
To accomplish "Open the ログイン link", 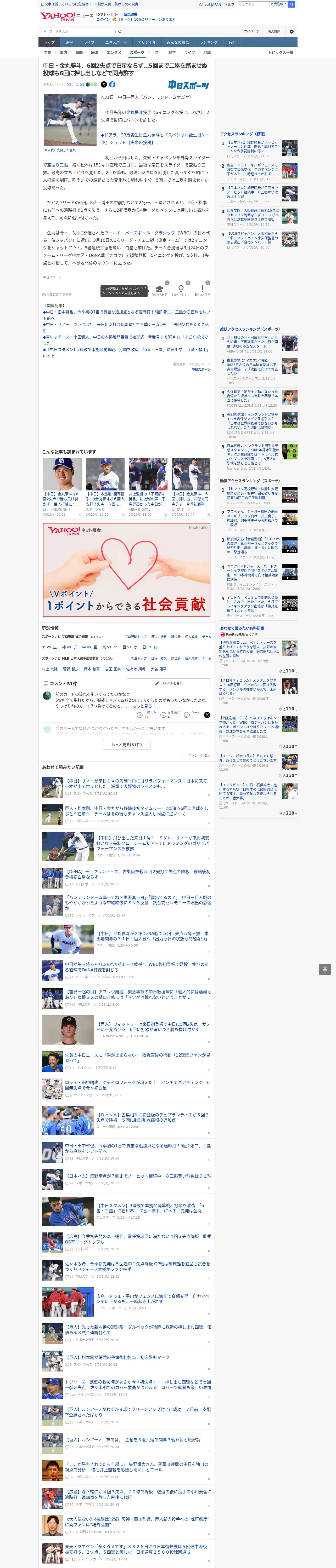I will [103, 20].
